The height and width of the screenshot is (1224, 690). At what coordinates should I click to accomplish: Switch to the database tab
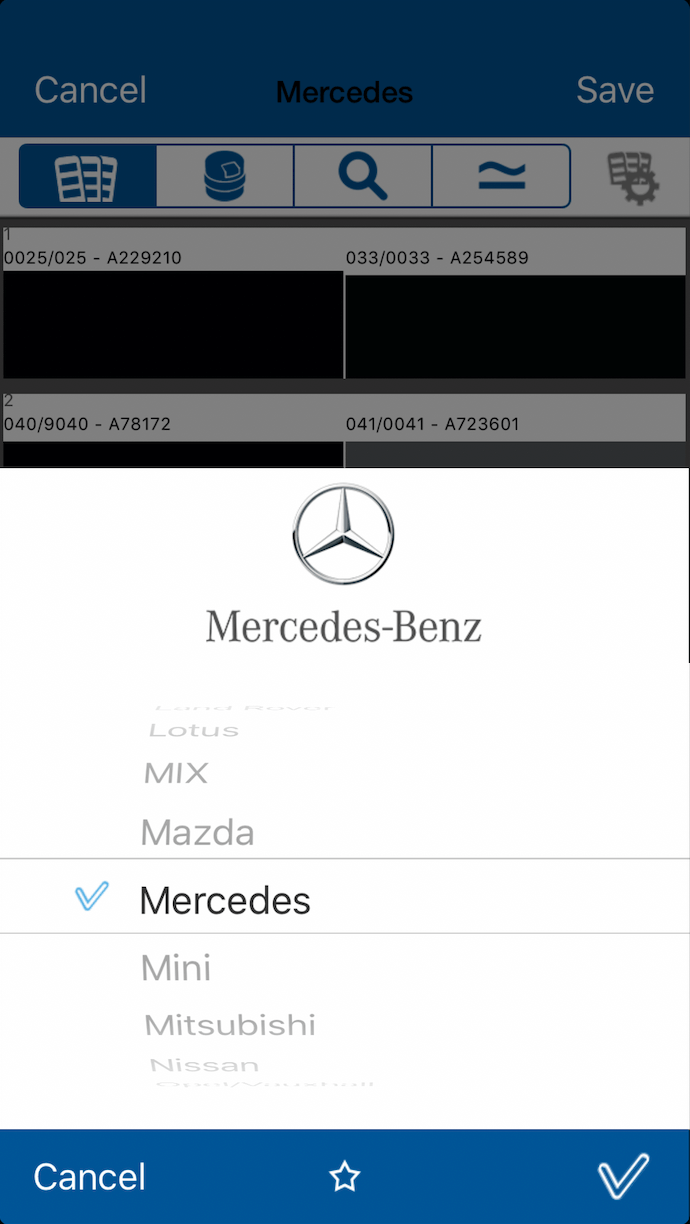[x=225, y=176]
